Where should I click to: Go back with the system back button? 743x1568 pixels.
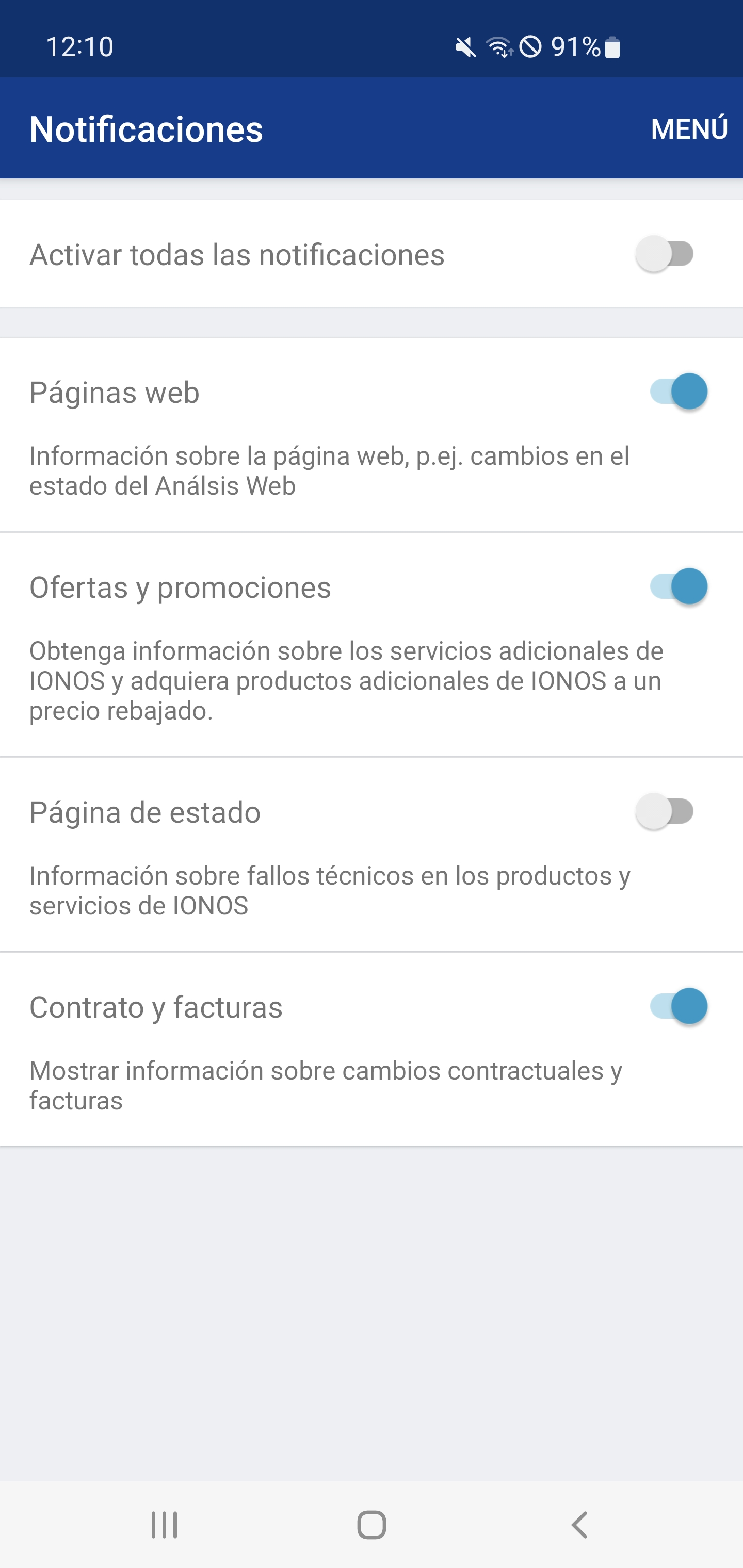pos(579,1525)
